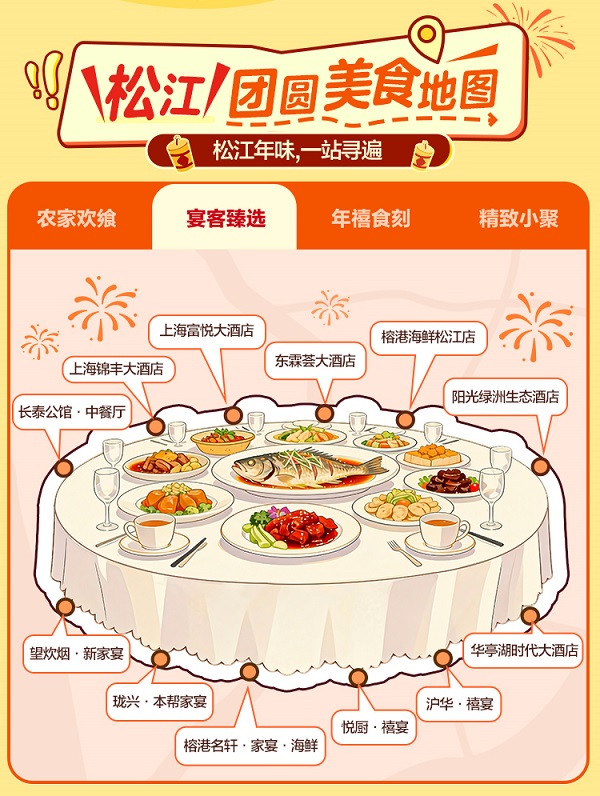Select 沪华·禧宴
Viewport: 600px width, 796px height.
tap(459, 703)
